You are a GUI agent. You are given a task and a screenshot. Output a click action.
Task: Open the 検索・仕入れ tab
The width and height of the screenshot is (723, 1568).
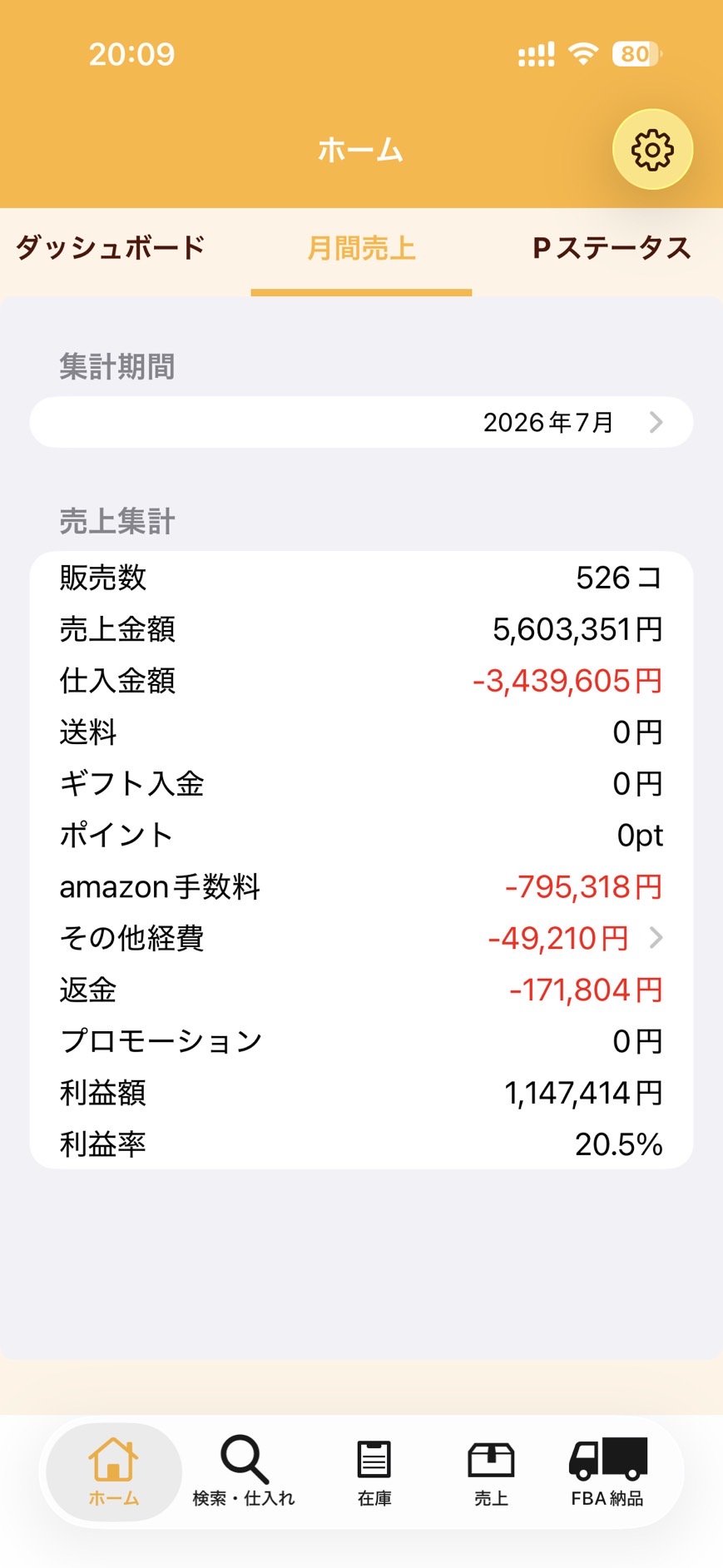point(244,1471)
